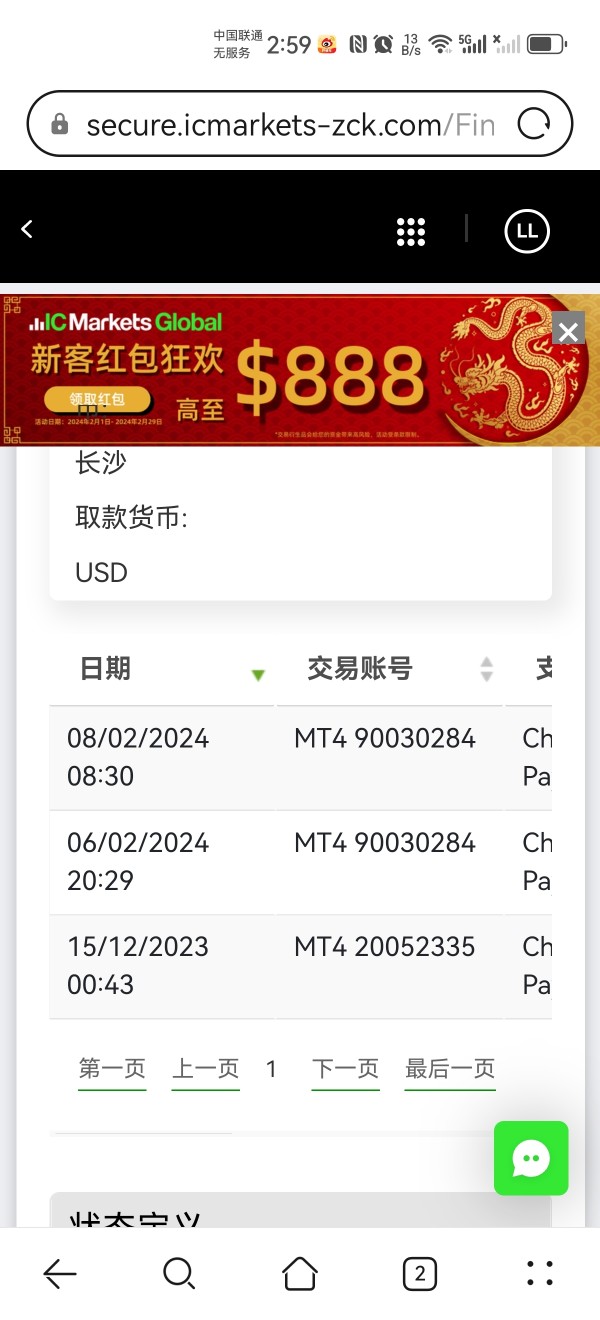The width and height of the screenshot is (600, 1320).
Task: Go to 上一页 in pagination
Action: point(206,1069)
